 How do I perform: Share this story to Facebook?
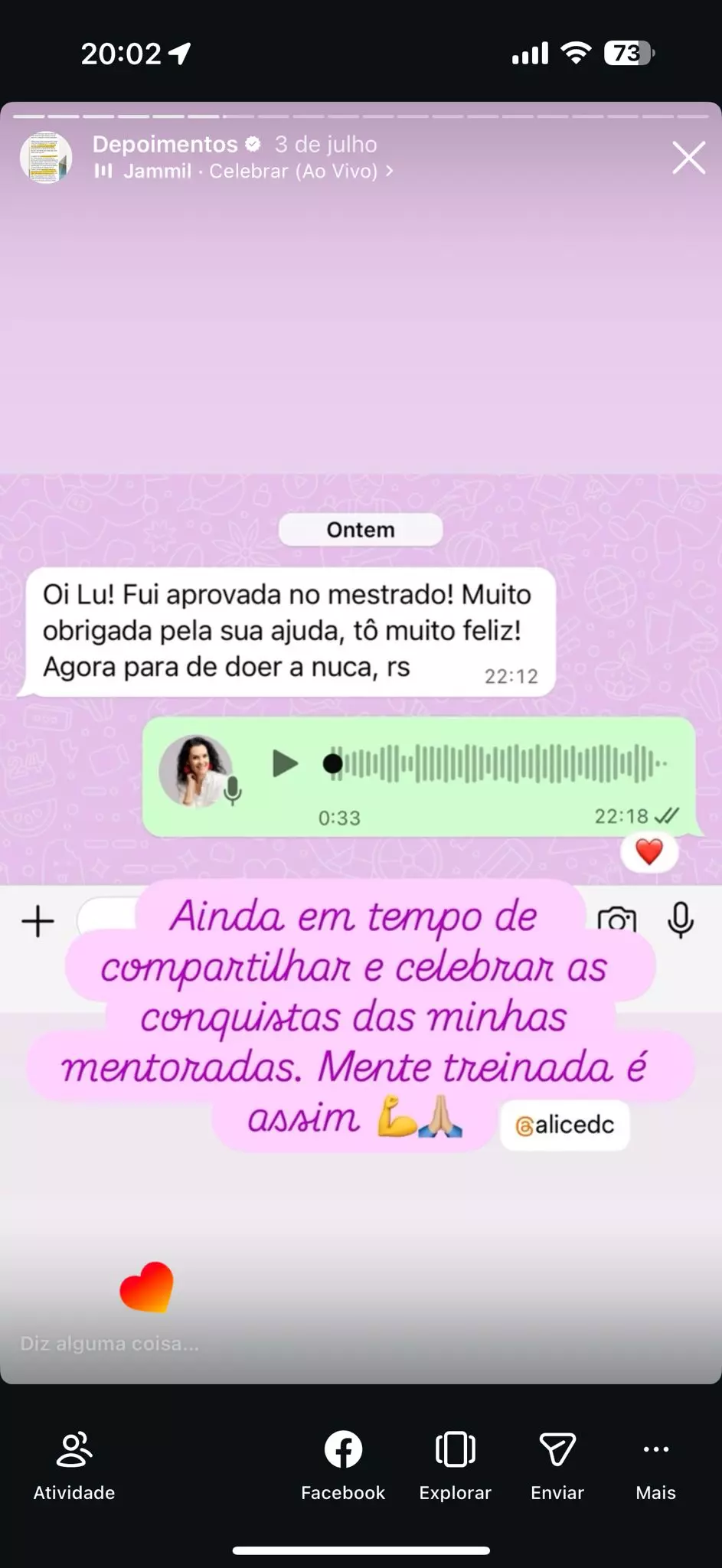[x=343, y=1465]
